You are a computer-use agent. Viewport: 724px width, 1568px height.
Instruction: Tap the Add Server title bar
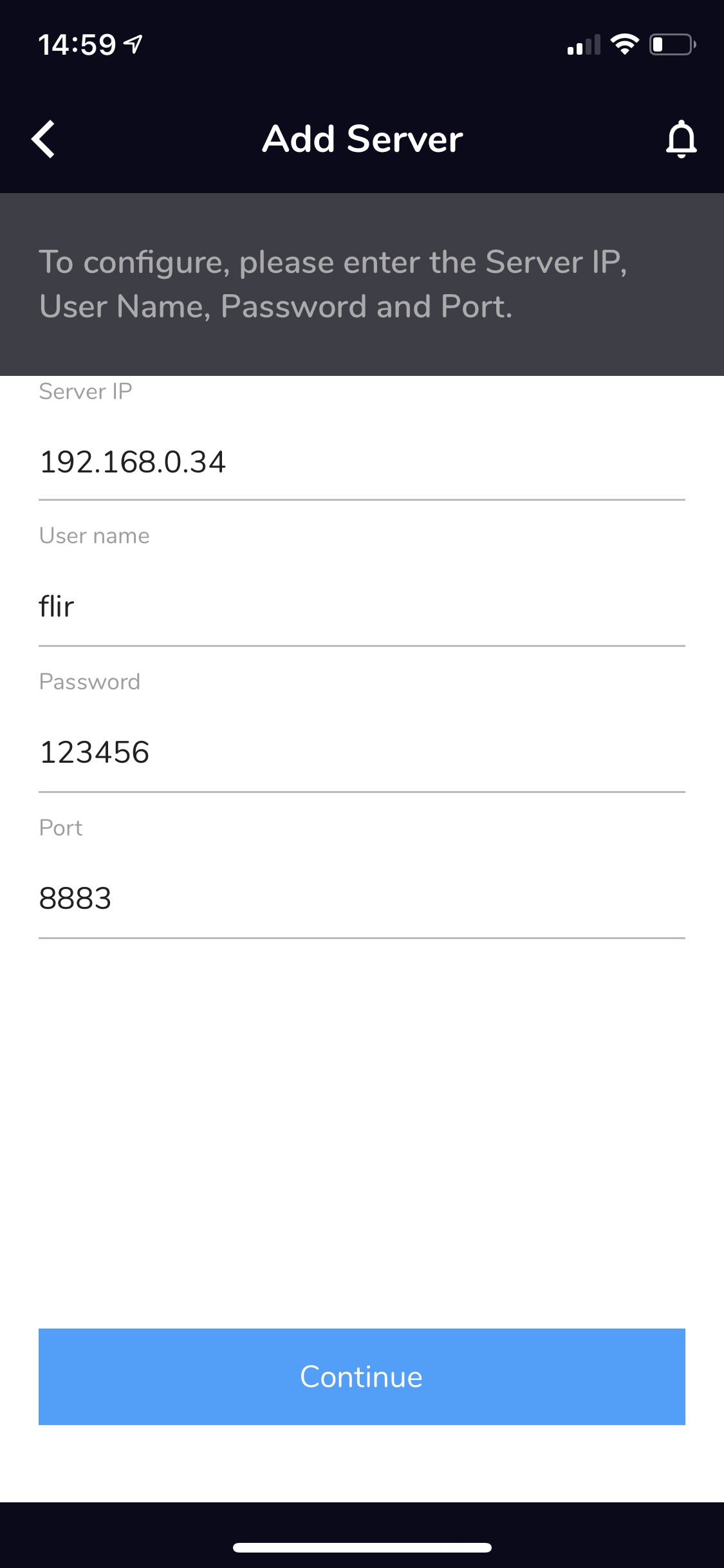(x=362, y=138)
